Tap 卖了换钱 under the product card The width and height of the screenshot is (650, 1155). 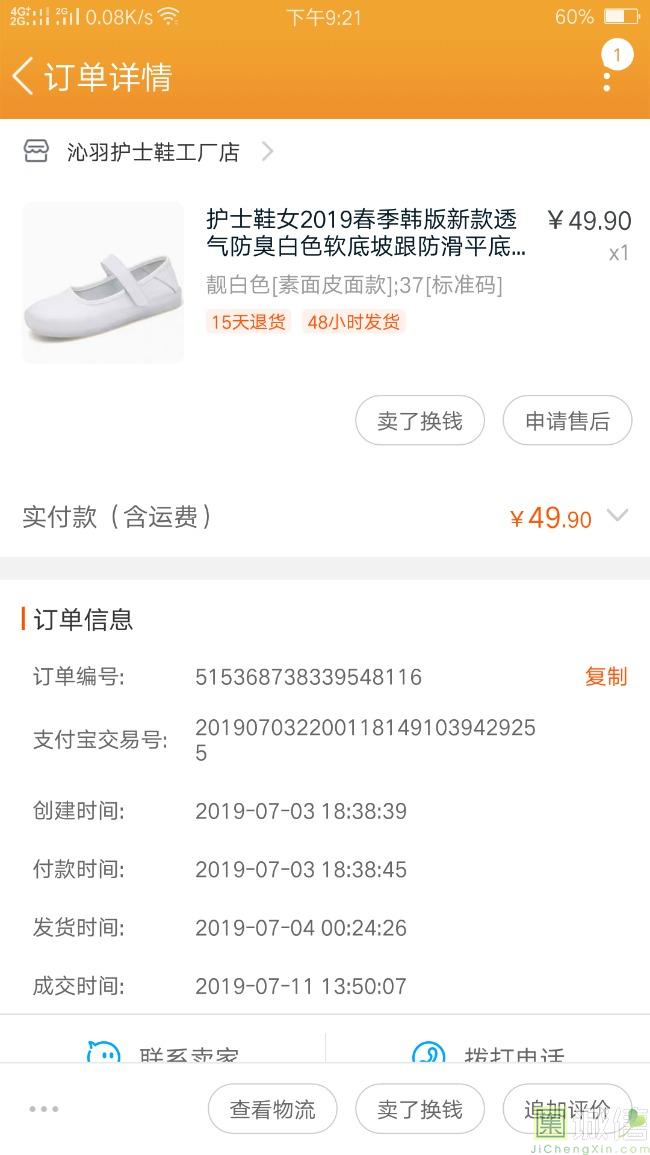[420, 421]
